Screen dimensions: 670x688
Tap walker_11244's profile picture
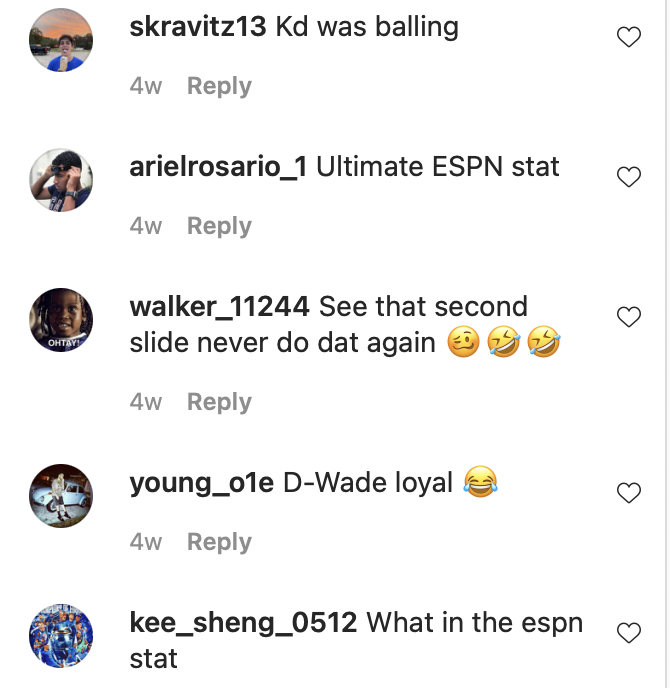(62, 321)
